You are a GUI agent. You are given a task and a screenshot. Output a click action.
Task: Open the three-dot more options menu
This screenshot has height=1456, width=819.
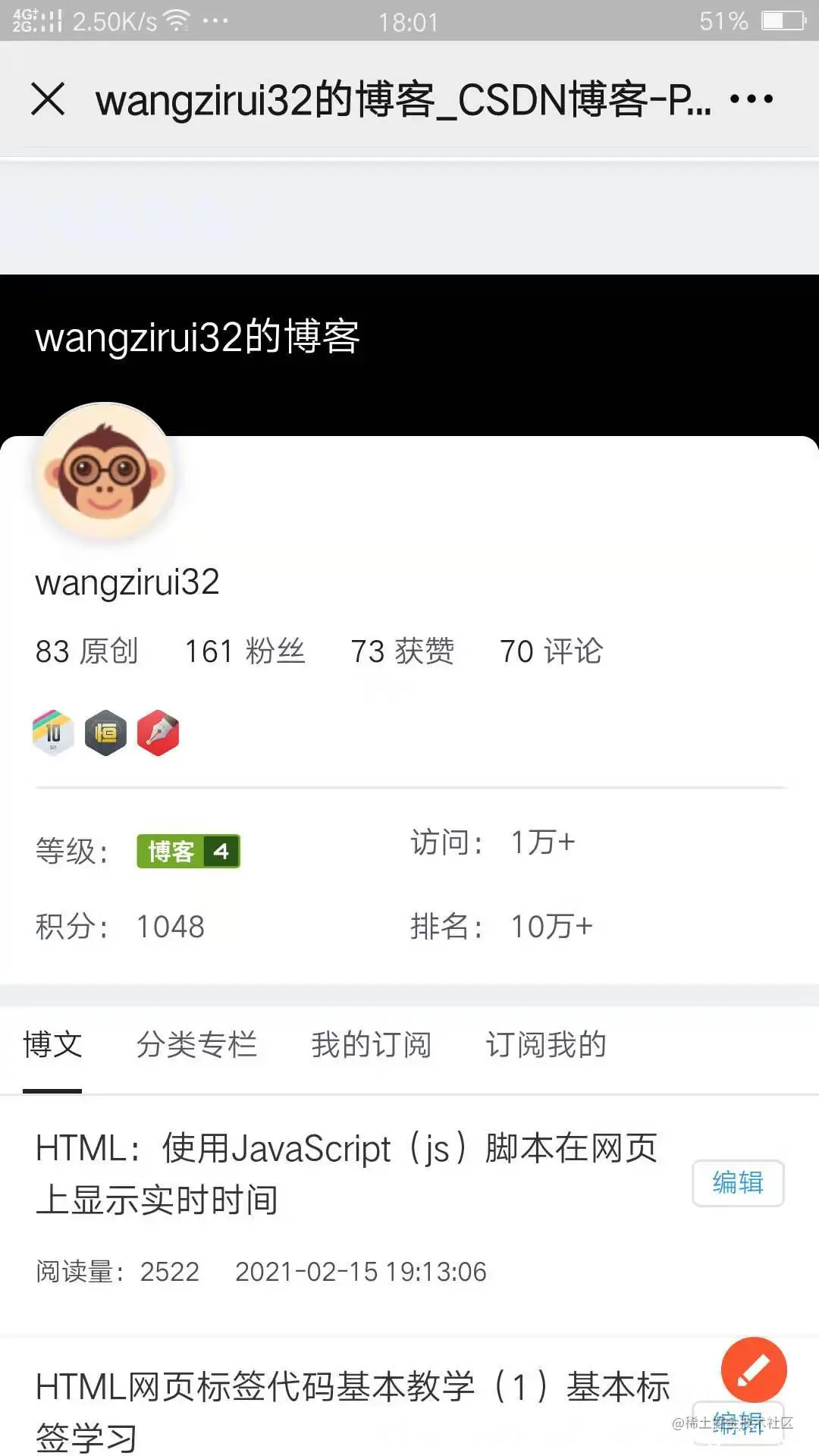click(x=752, y=98)
